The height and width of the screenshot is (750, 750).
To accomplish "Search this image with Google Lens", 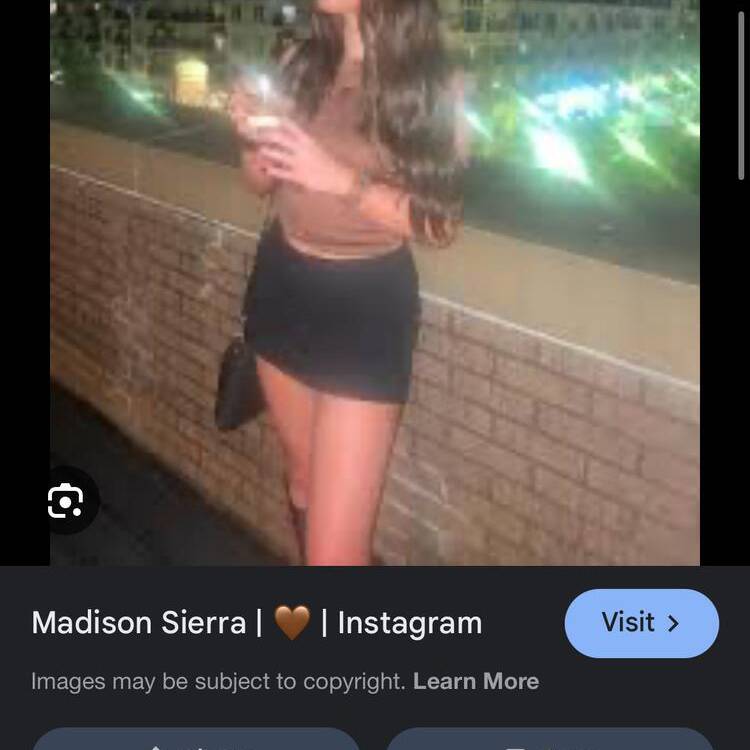I will coord(66,501).
